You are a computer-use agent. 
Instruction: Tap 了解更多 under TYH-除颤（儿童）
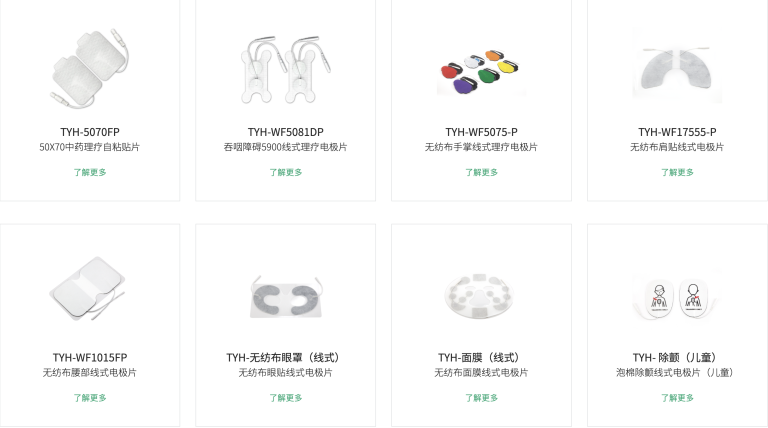point(677,397)
